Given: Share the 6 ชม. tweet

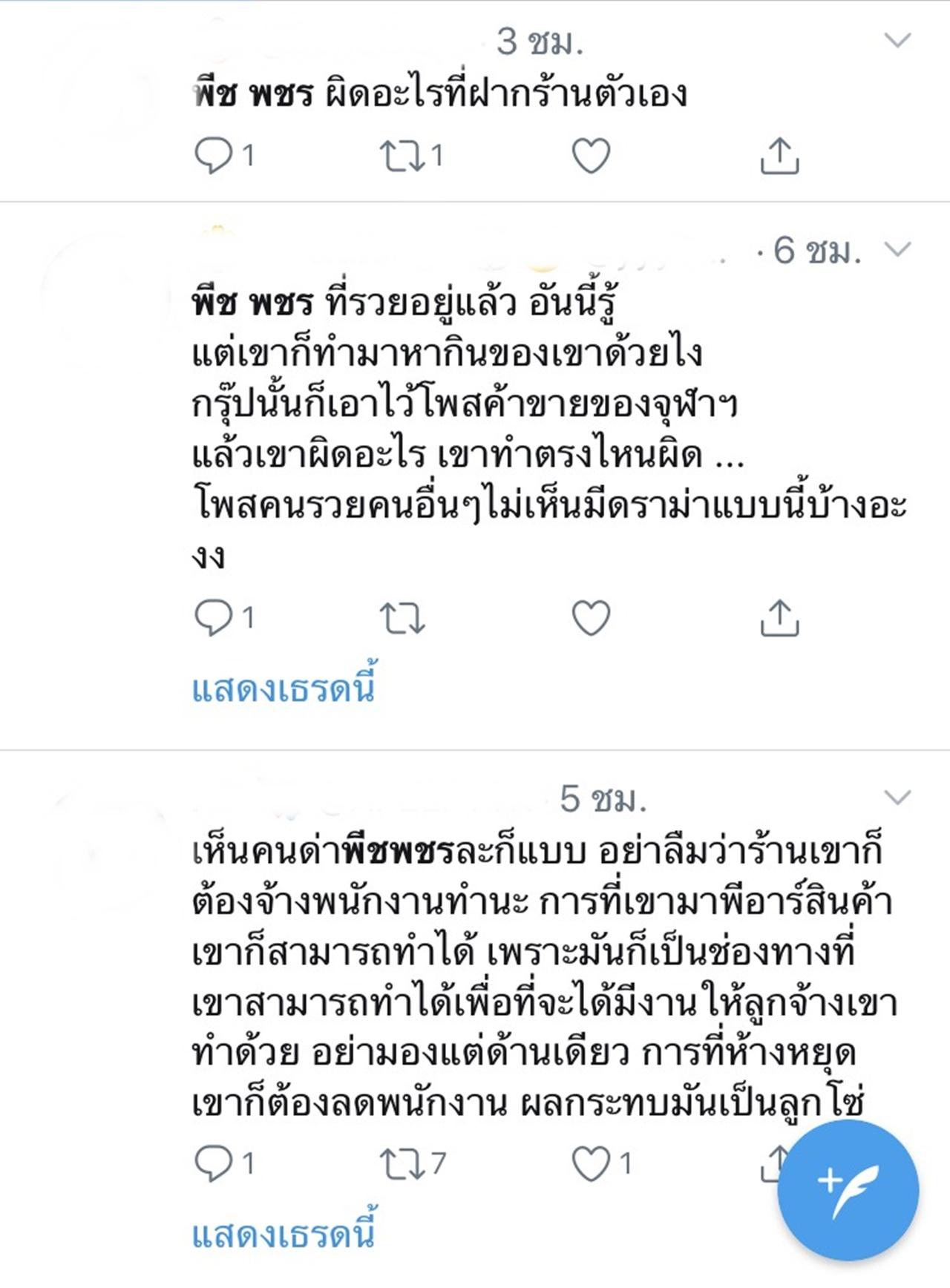Looking at the screenshot, I should coord(779,617).
